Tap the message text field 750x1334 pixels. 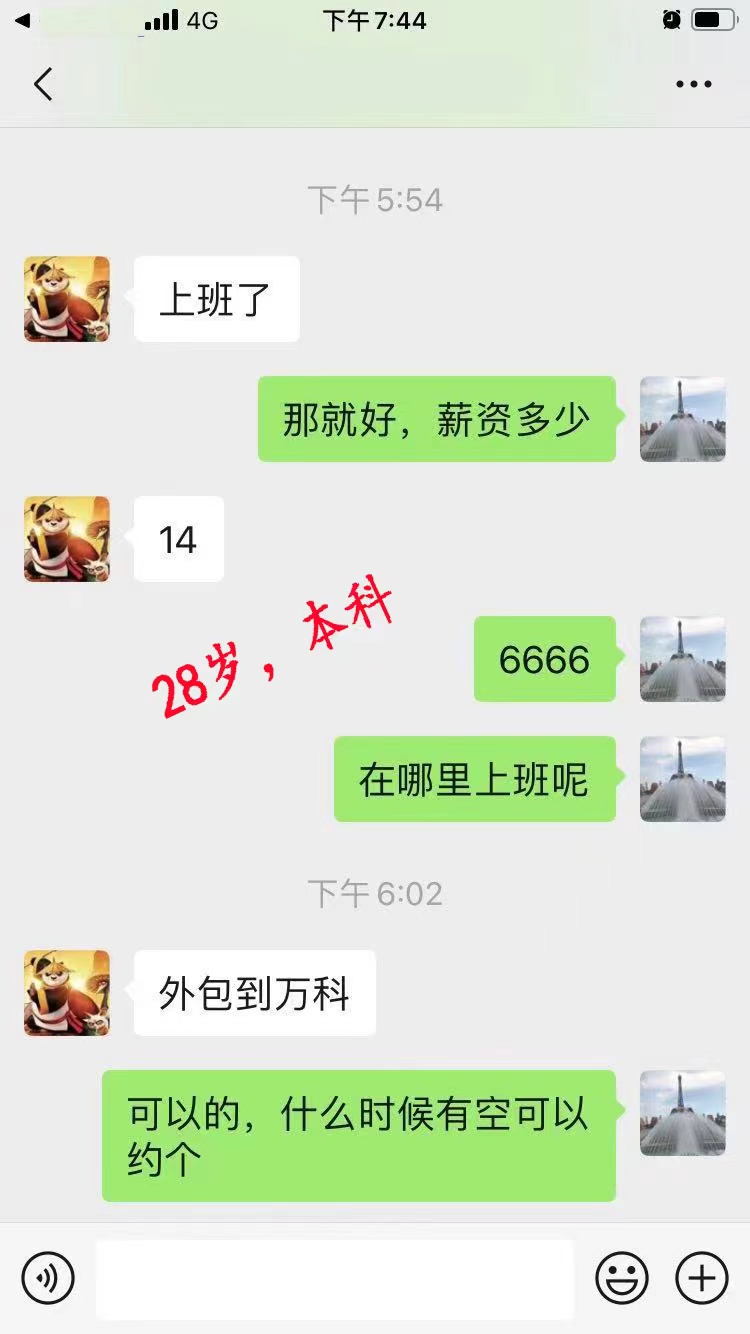click(x=334, y=1279)
